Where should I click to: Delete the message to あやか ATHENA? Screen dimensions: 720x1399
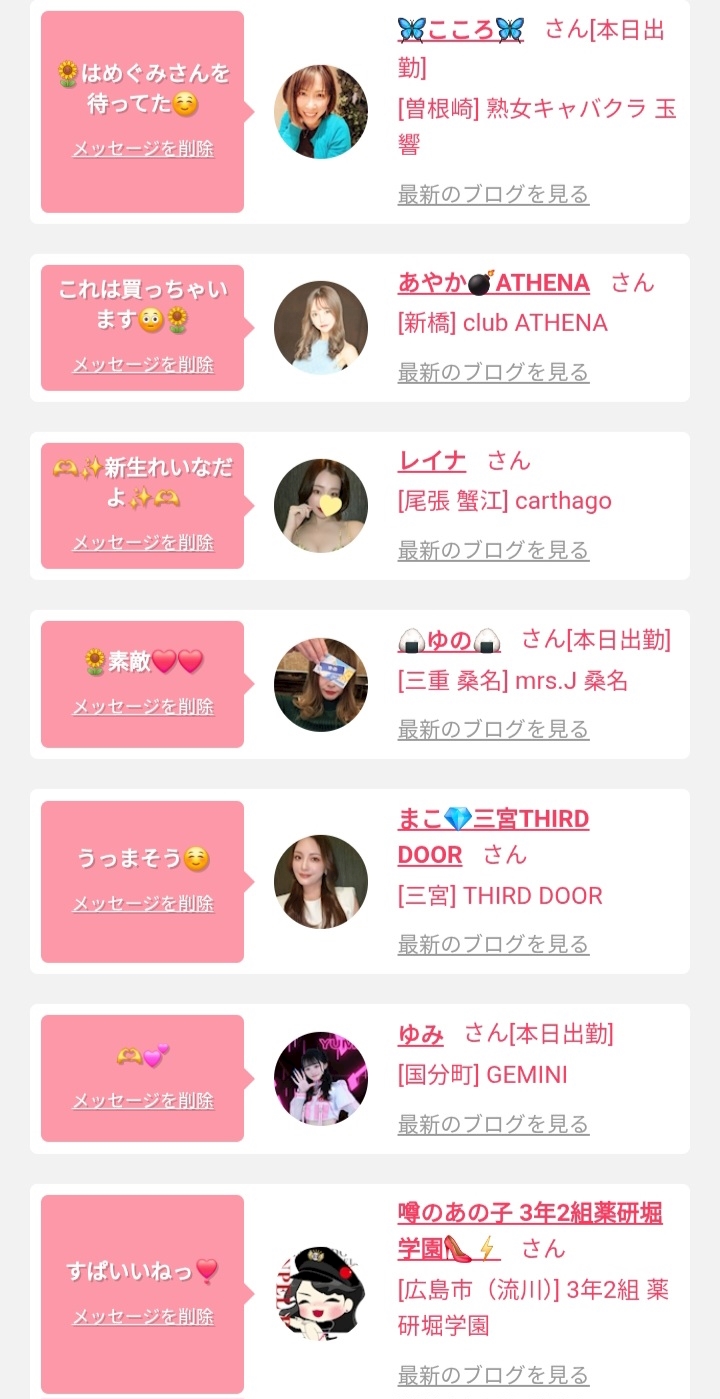[x=143, y=364]
